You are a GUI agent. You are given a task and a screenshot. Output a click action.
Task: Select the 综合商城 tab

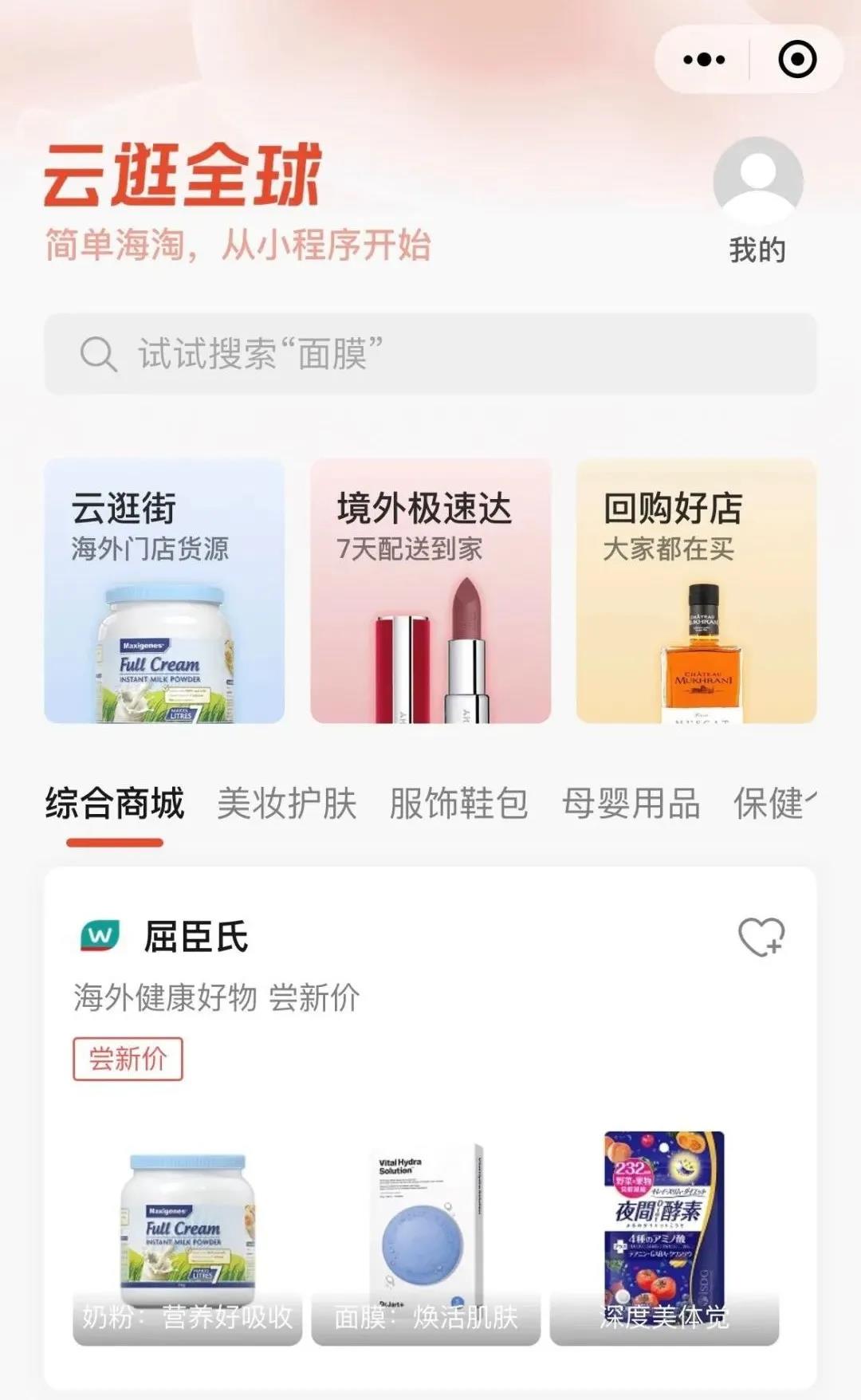point(115,804)
